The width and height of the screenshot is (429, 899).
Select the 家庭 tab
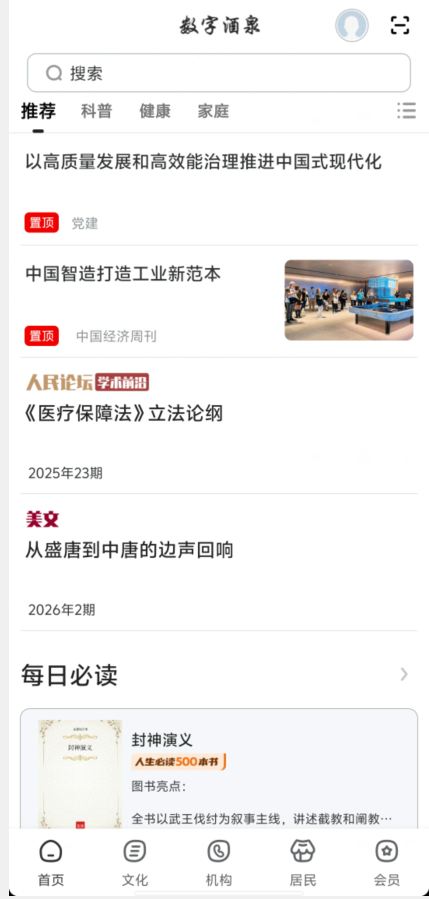tap(213, 111)
